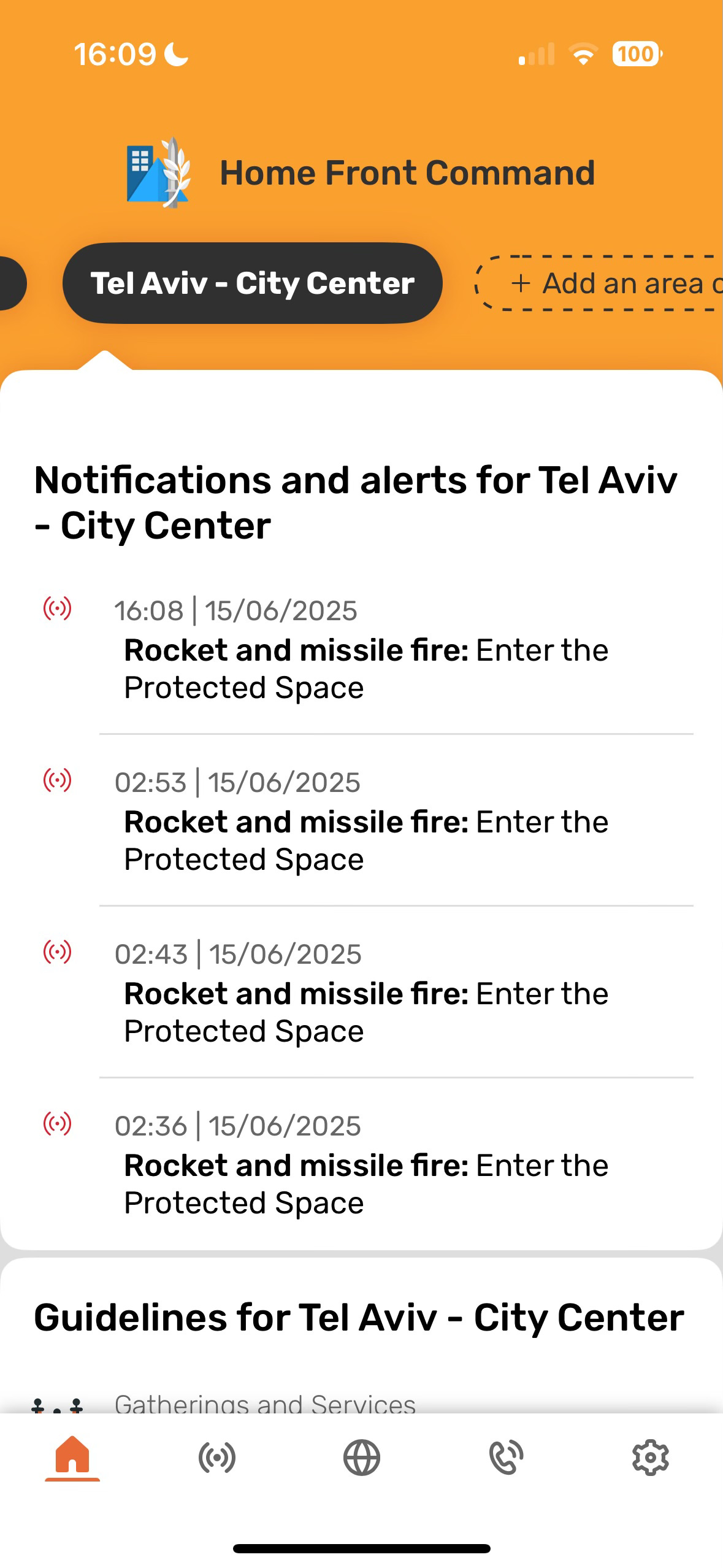Viewport: 723px width, 1568px height.
Task: Open the 02:53 rocket and missile fire alert
Action: pyautogui.click(x=365, y=820)
